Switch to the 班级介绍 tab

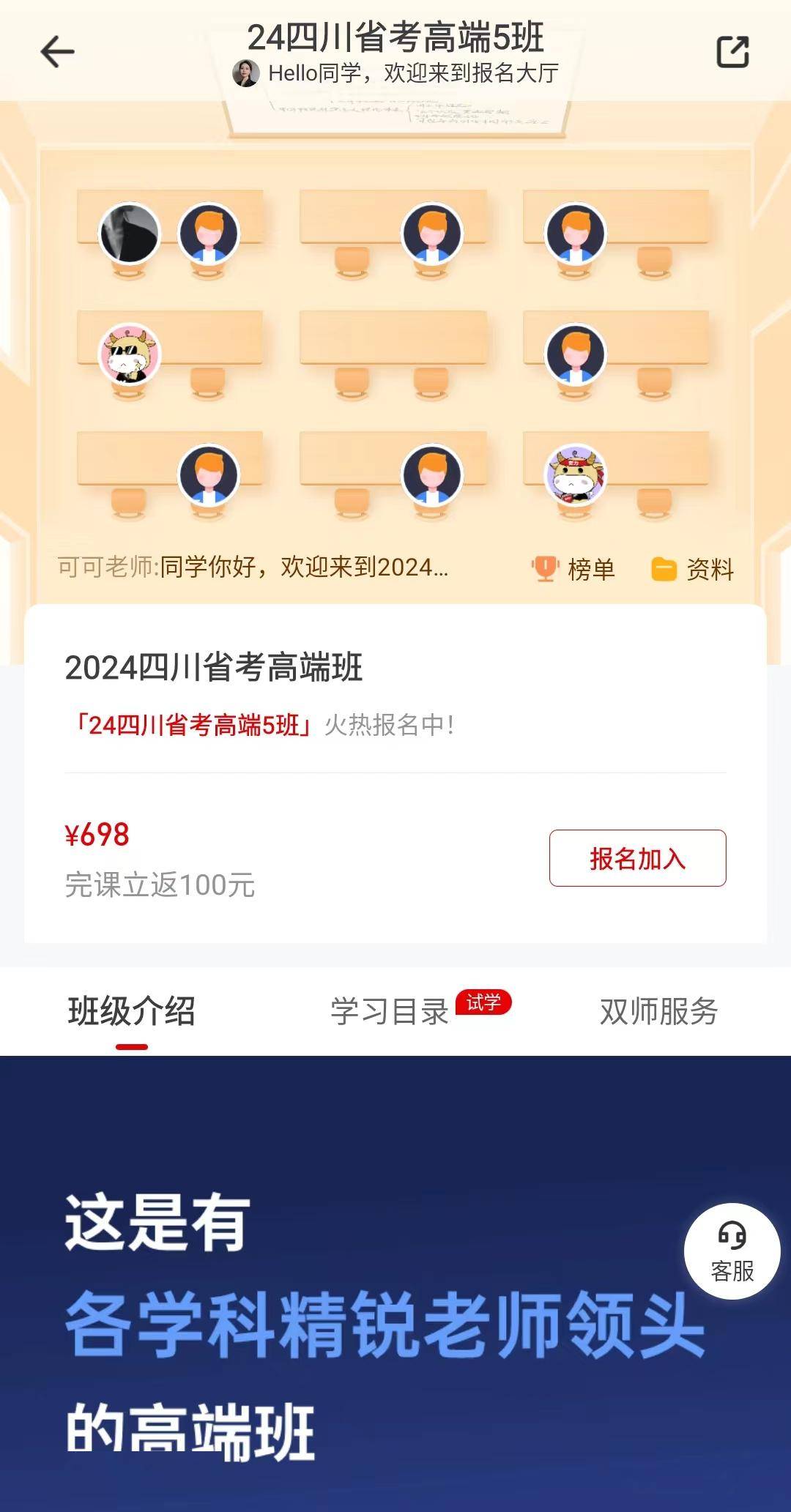[x=132, y=1011]
